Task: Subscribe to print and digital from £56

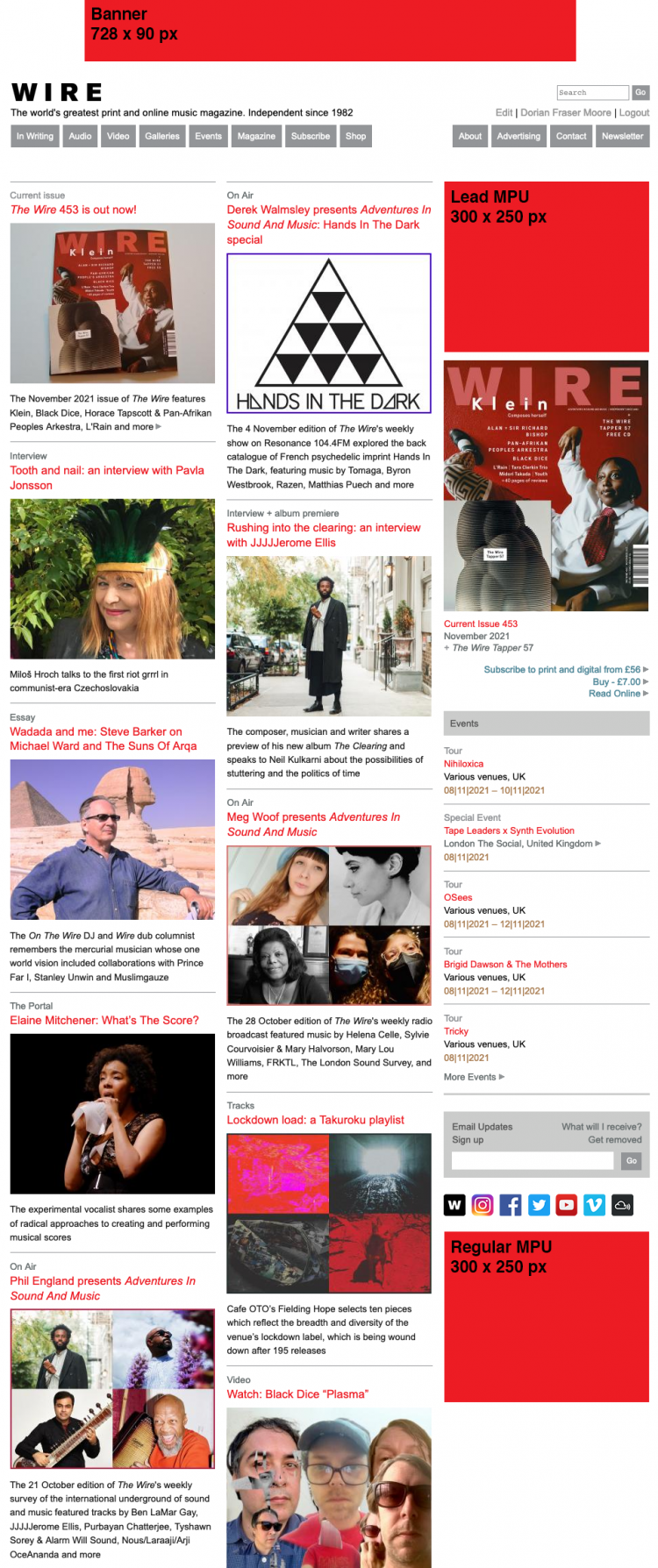Action: pos(562,669)
